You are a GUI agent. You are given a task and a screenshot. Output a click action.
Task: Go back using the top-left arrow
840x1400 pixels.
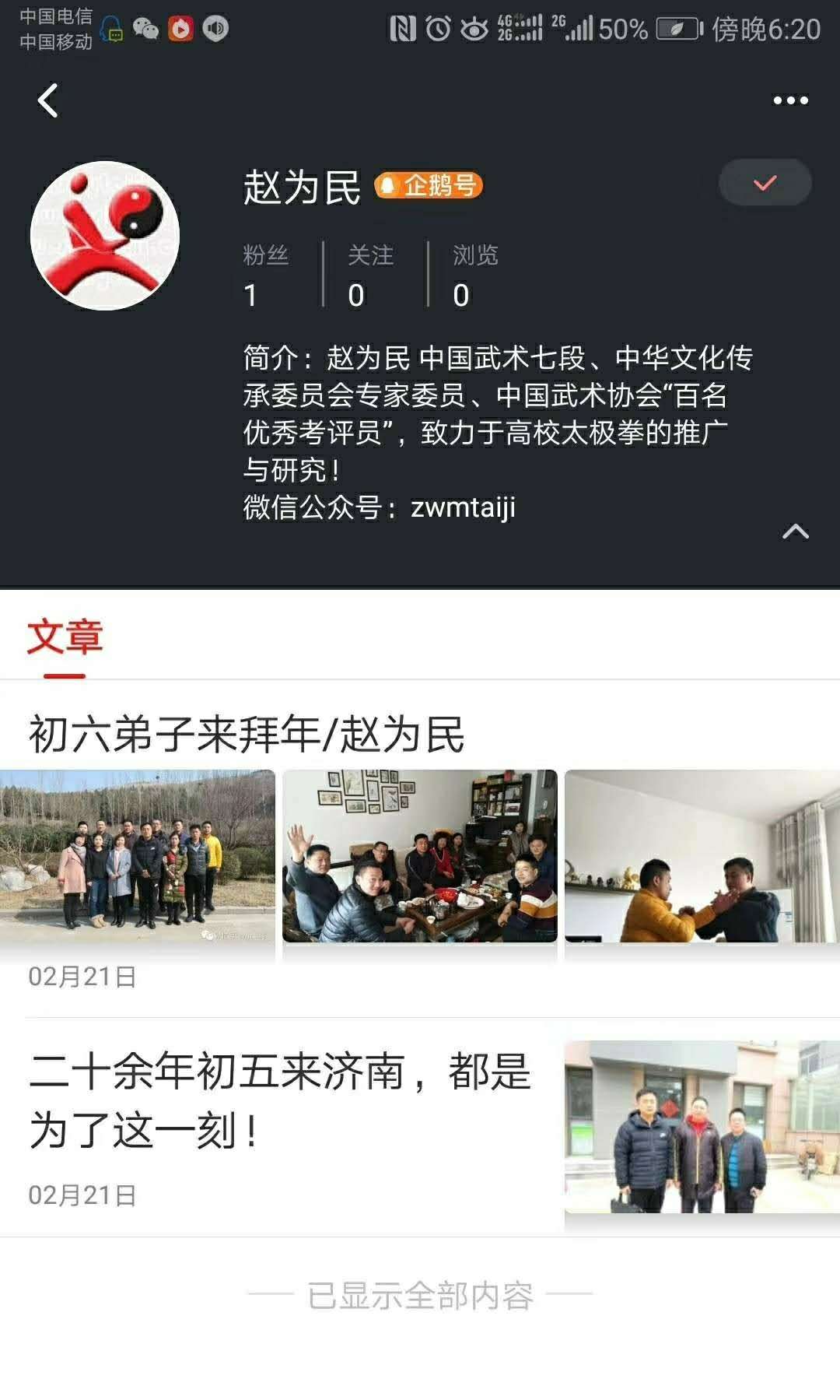click(x=48, y=100)
